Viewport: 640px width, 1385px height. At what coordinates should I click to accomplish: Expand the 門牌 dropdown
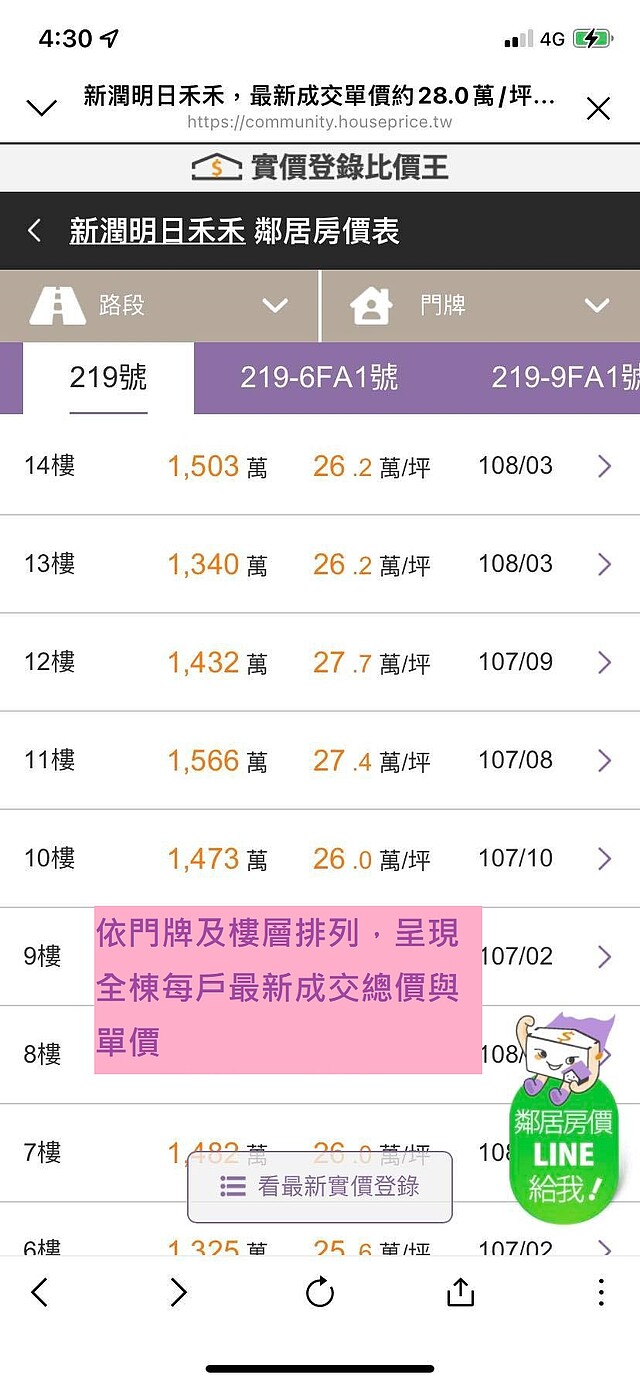[x=481, y=305]
